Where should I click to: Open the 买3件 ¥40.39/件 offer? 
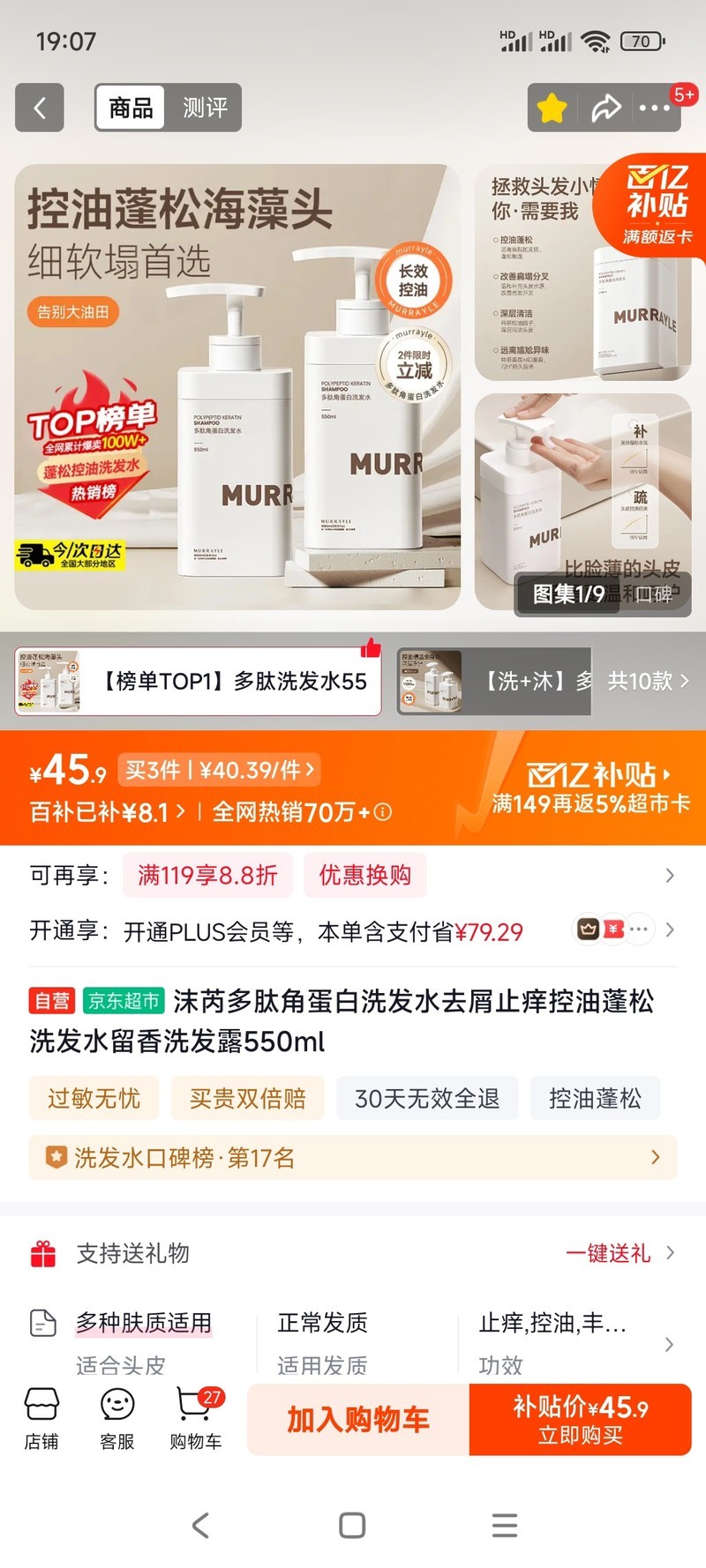(x=220, y=770)
